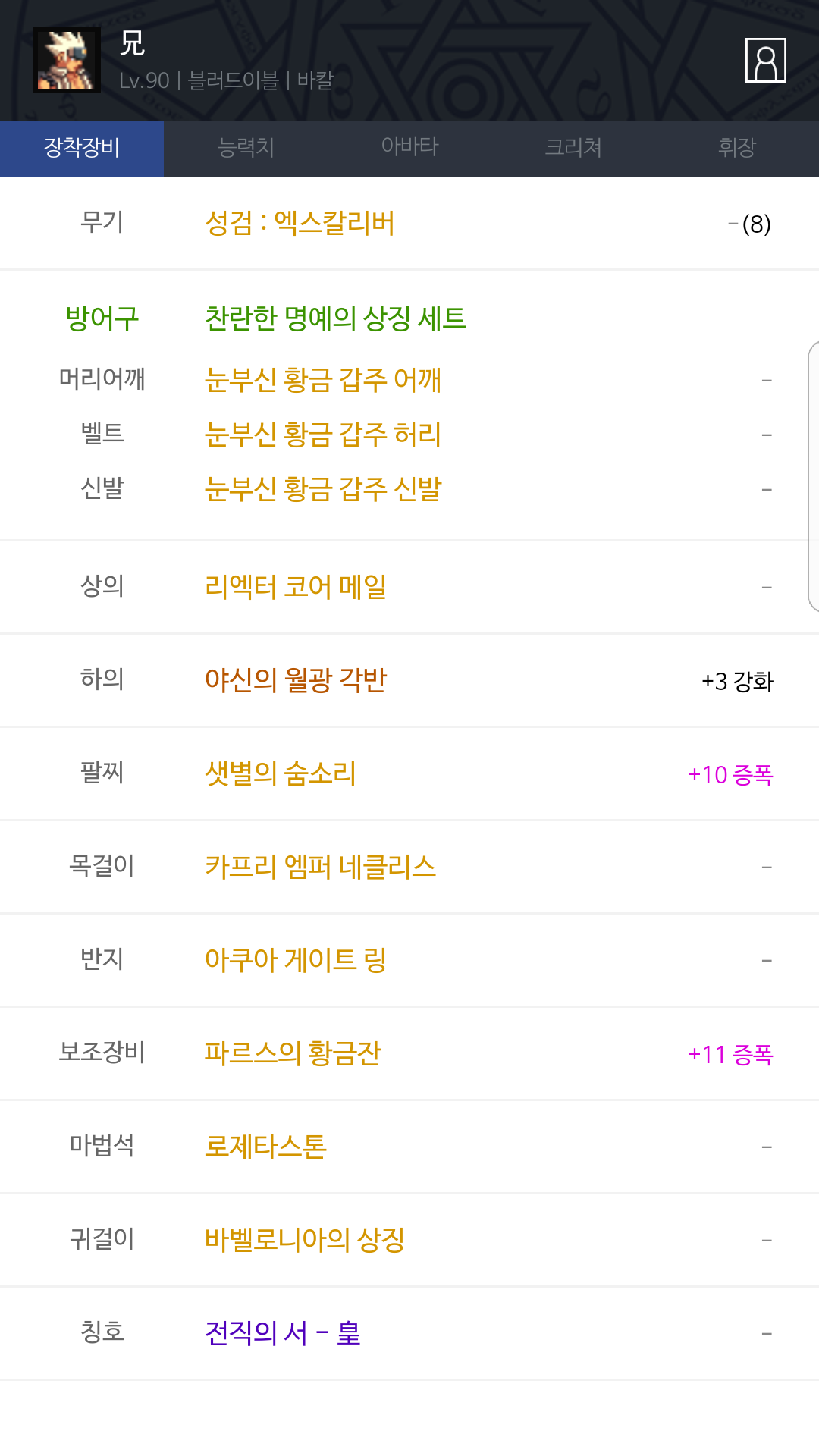Open weapon 성검 : 엑스칼리버
This screenshot has height=1456, width=819.
coord(300,223)
